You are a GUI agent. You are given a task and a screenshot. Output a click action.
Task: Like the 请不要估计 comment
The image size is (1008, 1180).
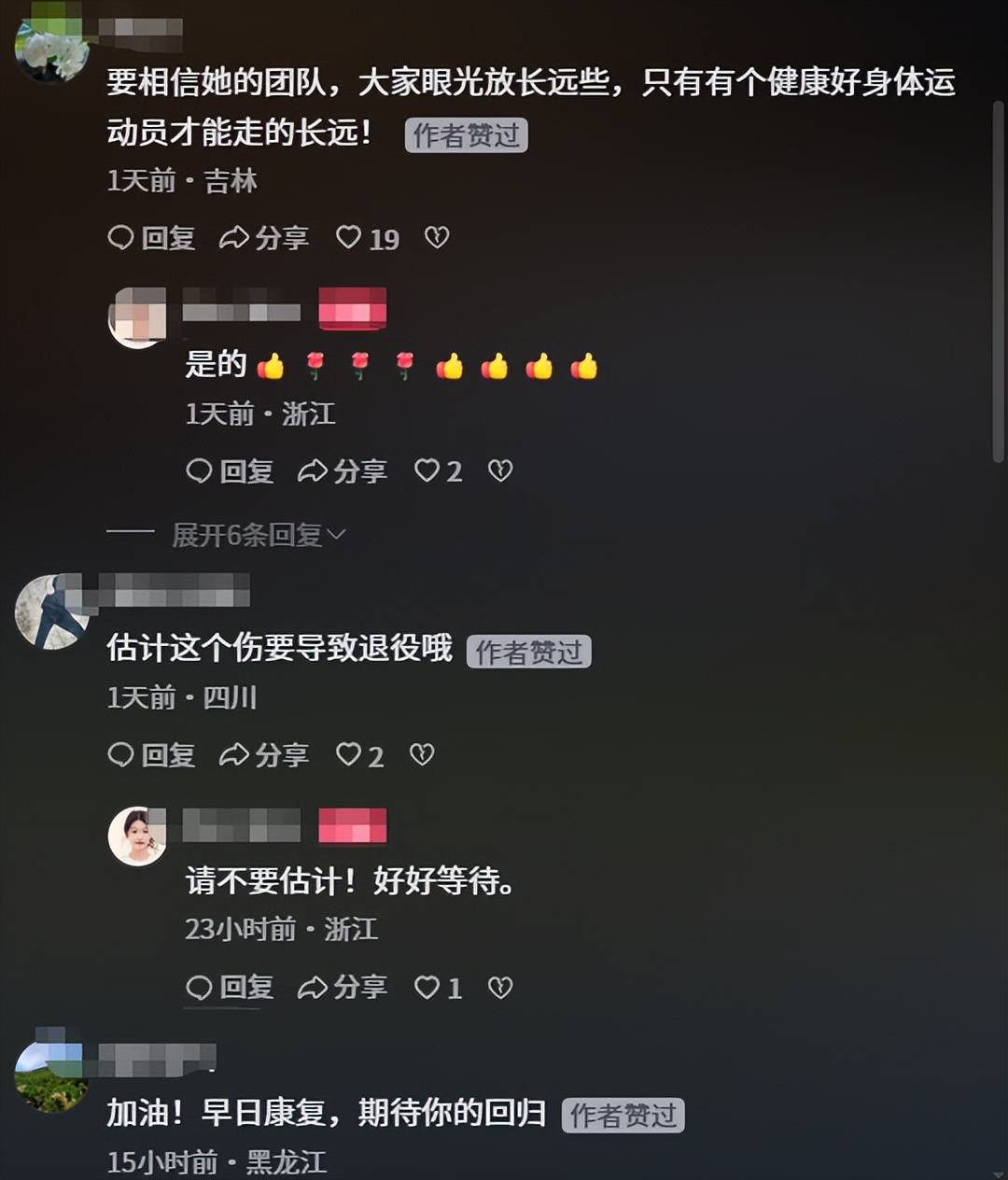(x=427, y=987)
